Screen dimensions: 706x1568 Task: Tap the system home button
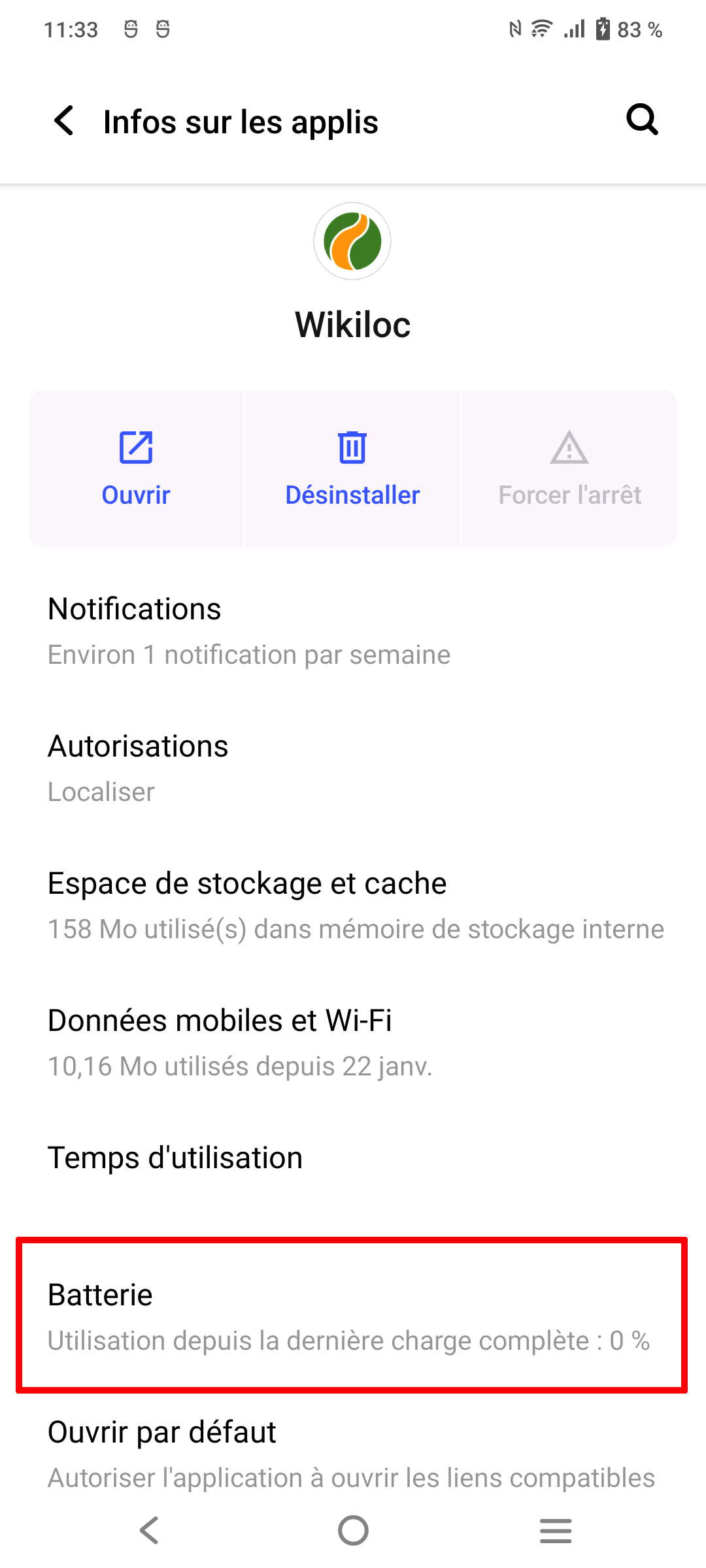(x=353, y=1530)
